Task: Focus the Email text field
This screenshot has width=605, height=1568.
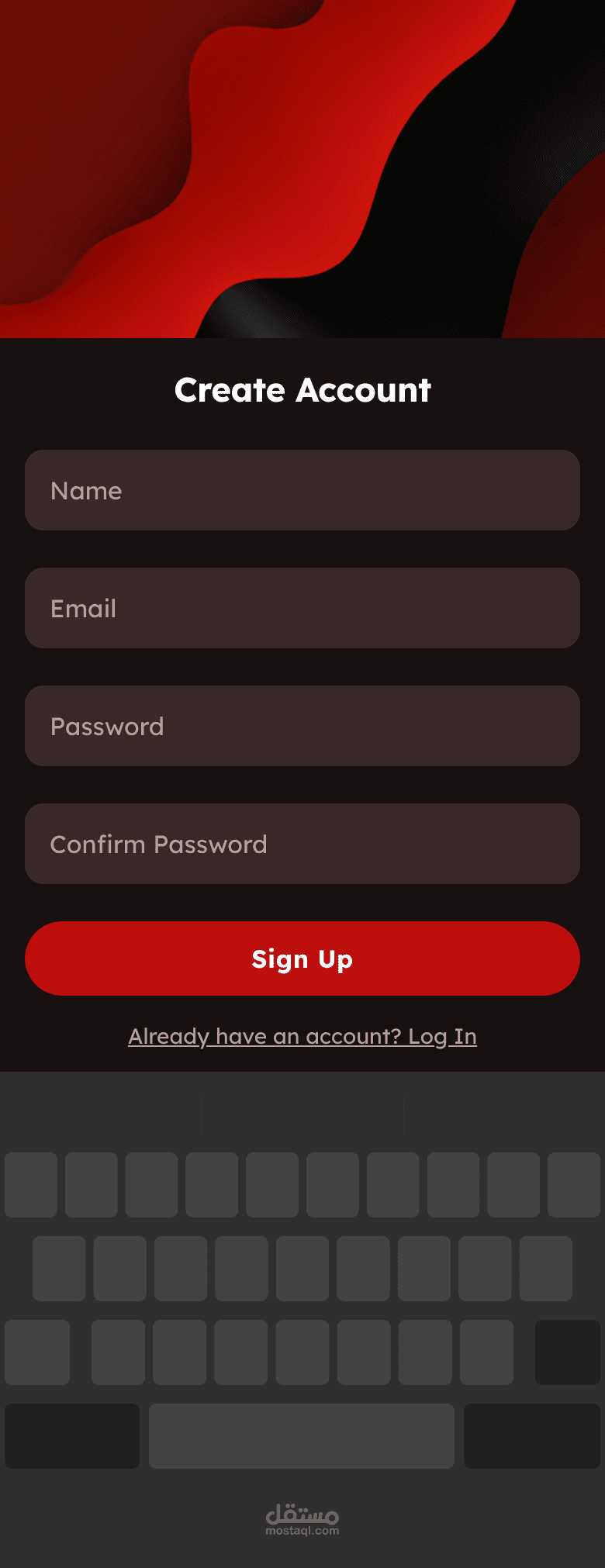Action: pos(302,608)
